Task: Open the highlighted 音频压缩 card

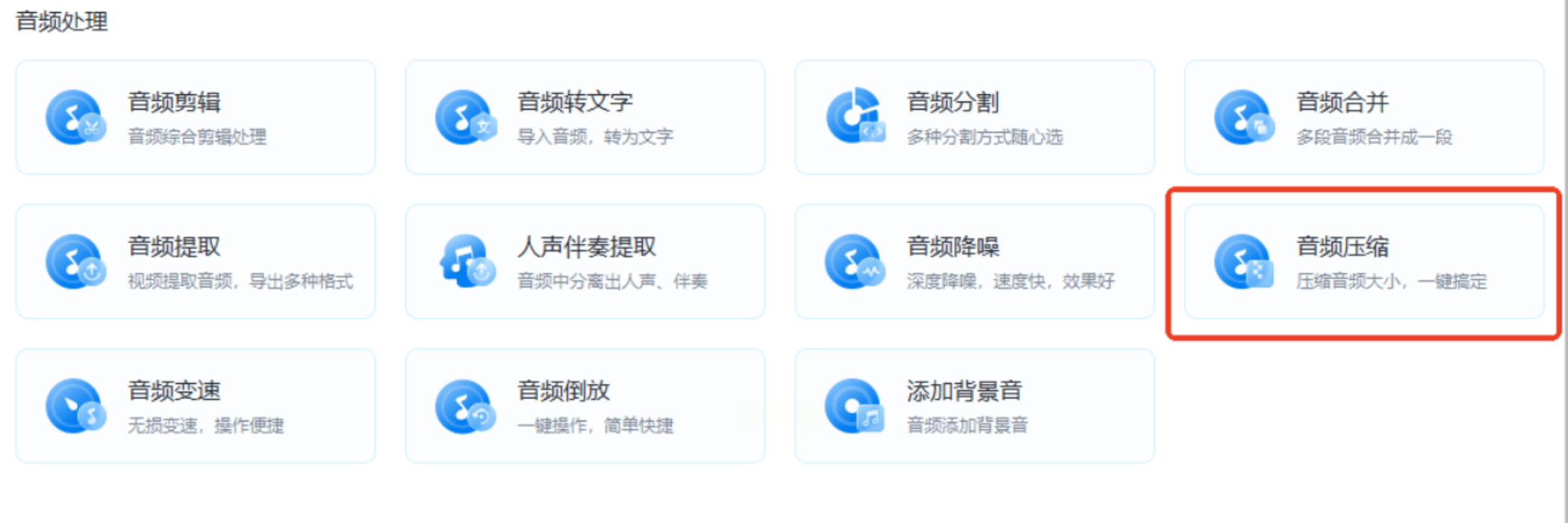Action: pyautogui.click(x=1364, y=261)
